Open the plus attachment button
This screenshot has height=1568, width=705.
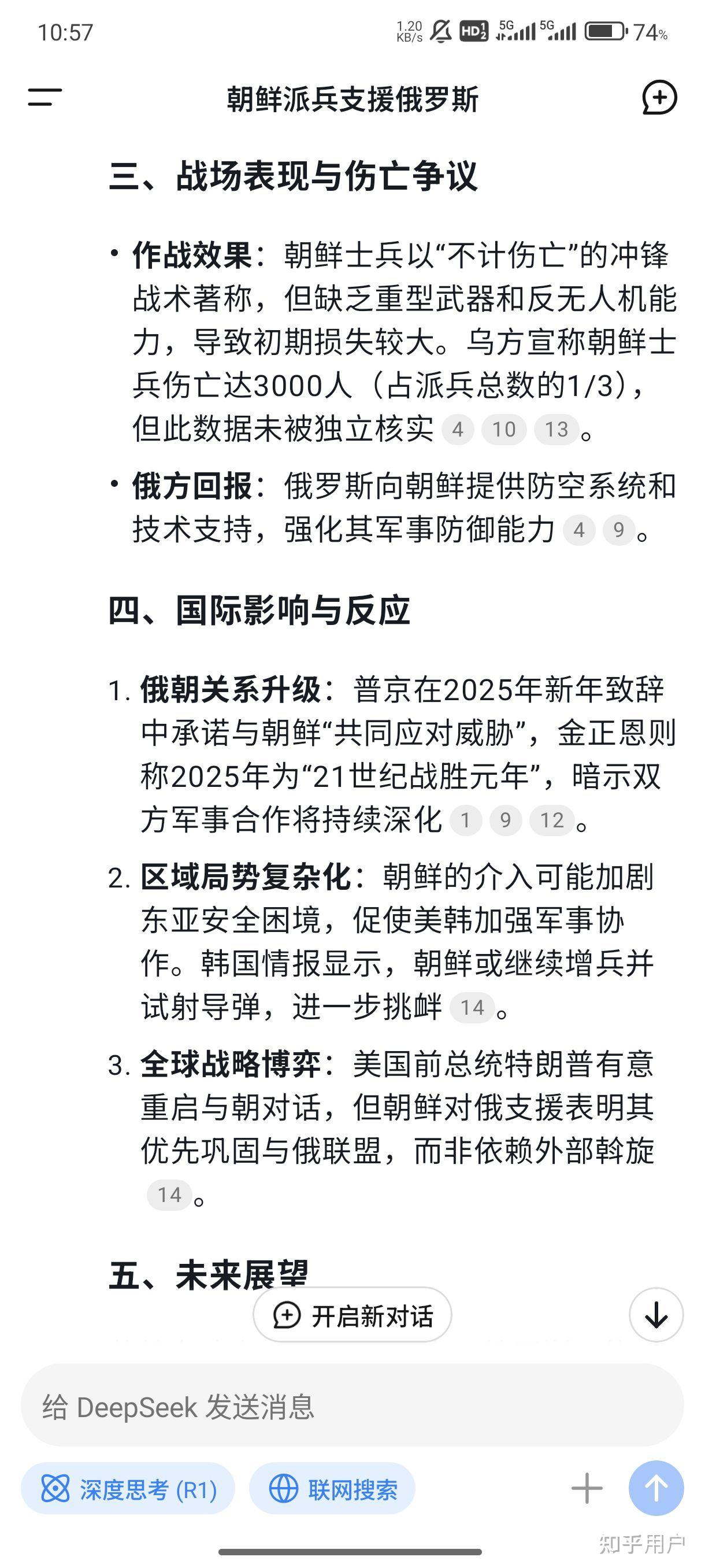[x=587, y=1489]
